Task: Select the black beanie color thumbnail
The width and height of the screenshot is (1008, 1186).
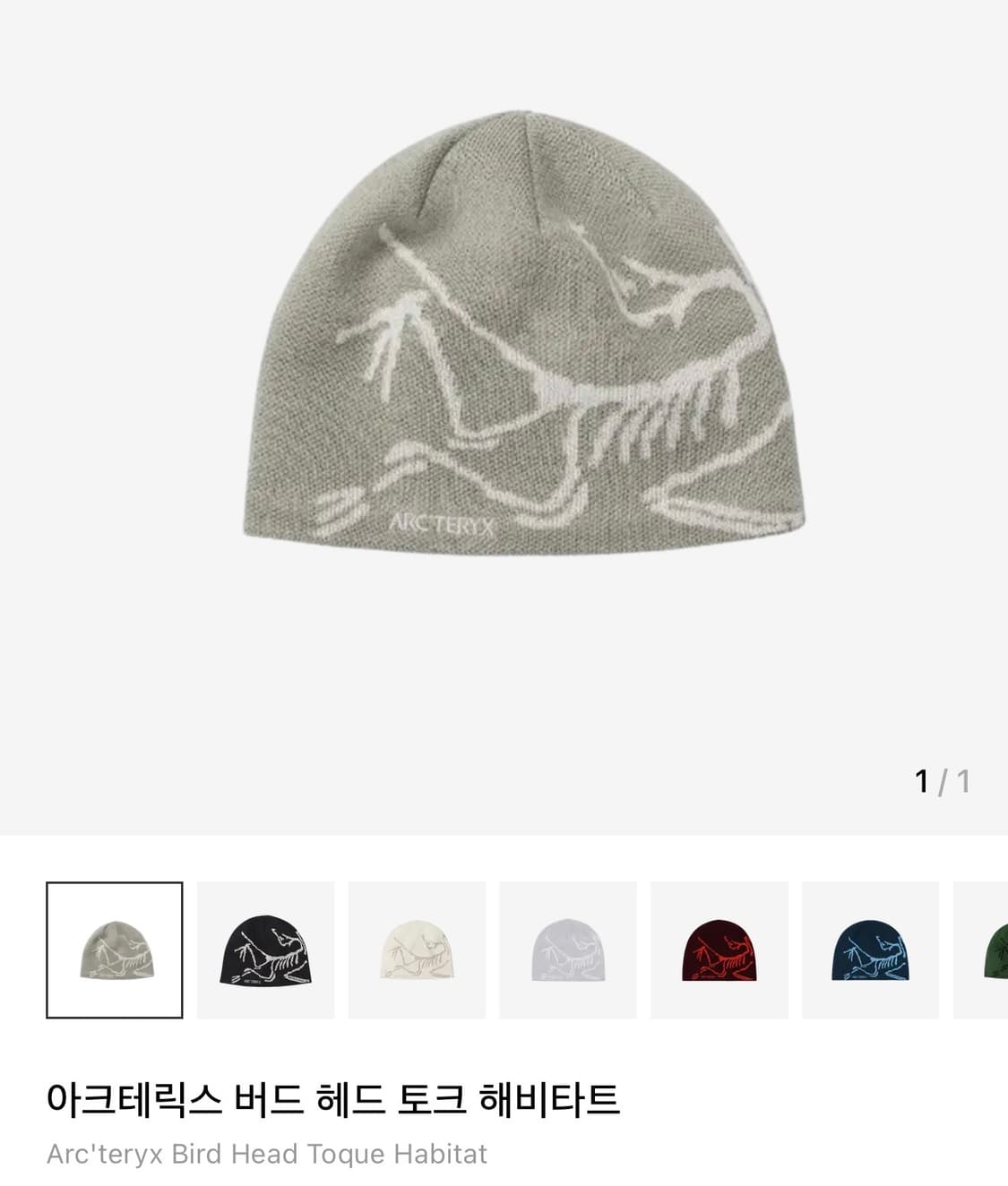Action: click(266, 950)
